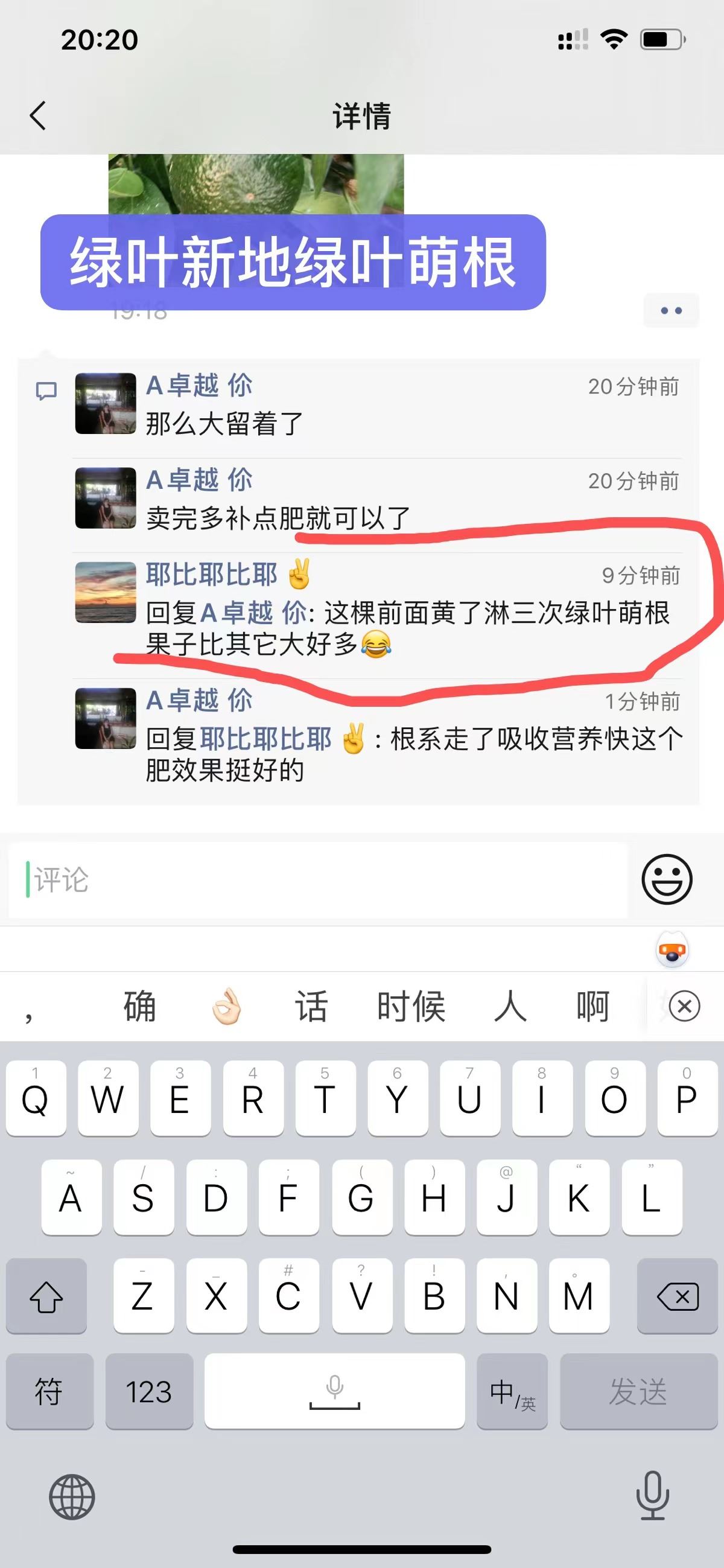
Task: Start dictation with the bottom microphone
Action: pos(653,1496)
